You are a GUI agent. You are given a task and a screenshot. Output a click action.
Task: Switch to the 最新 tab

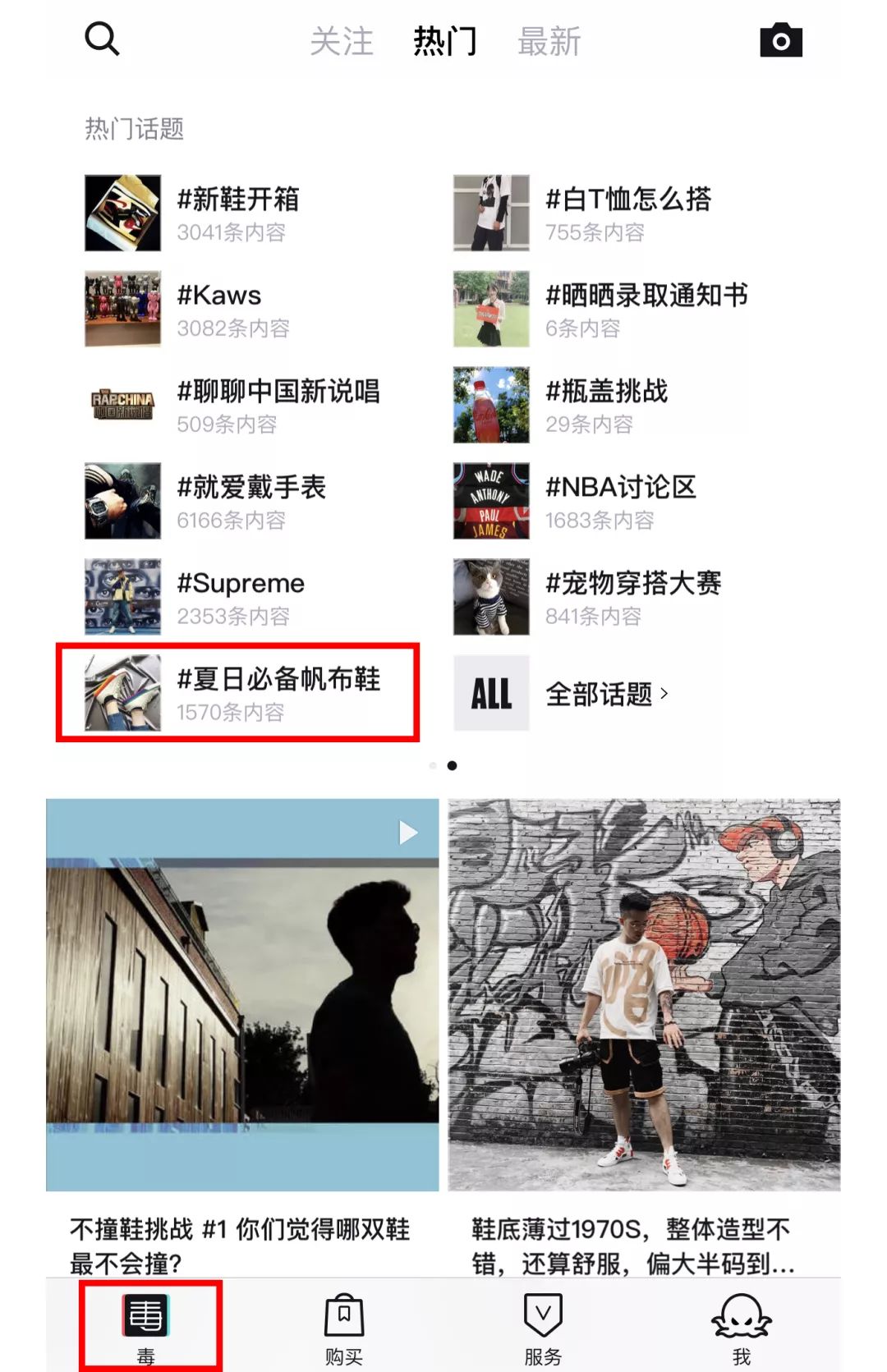click(x=550, y=41)
